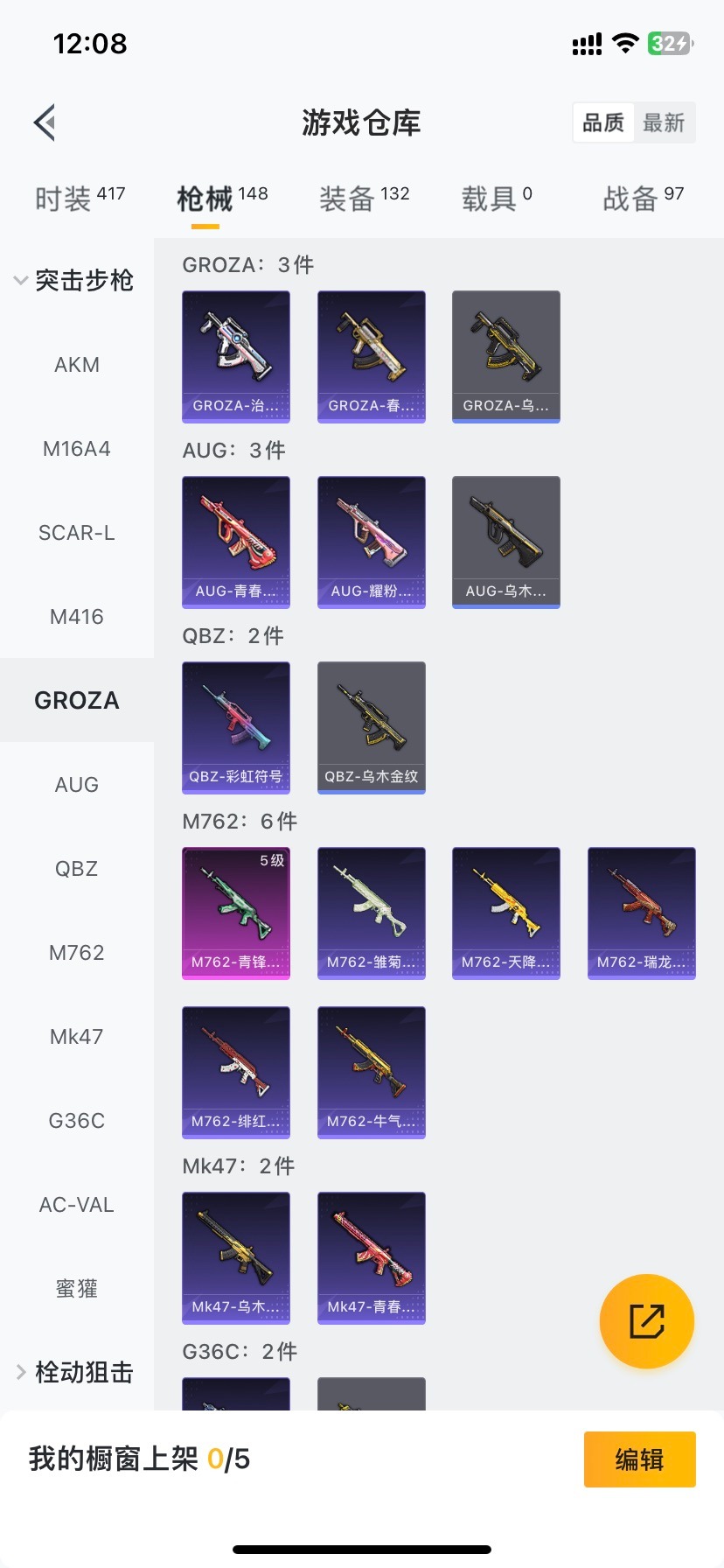This screenshot has height=1568, width=724.
Task: Sort by 最新
Action: [x=663, y=122]
